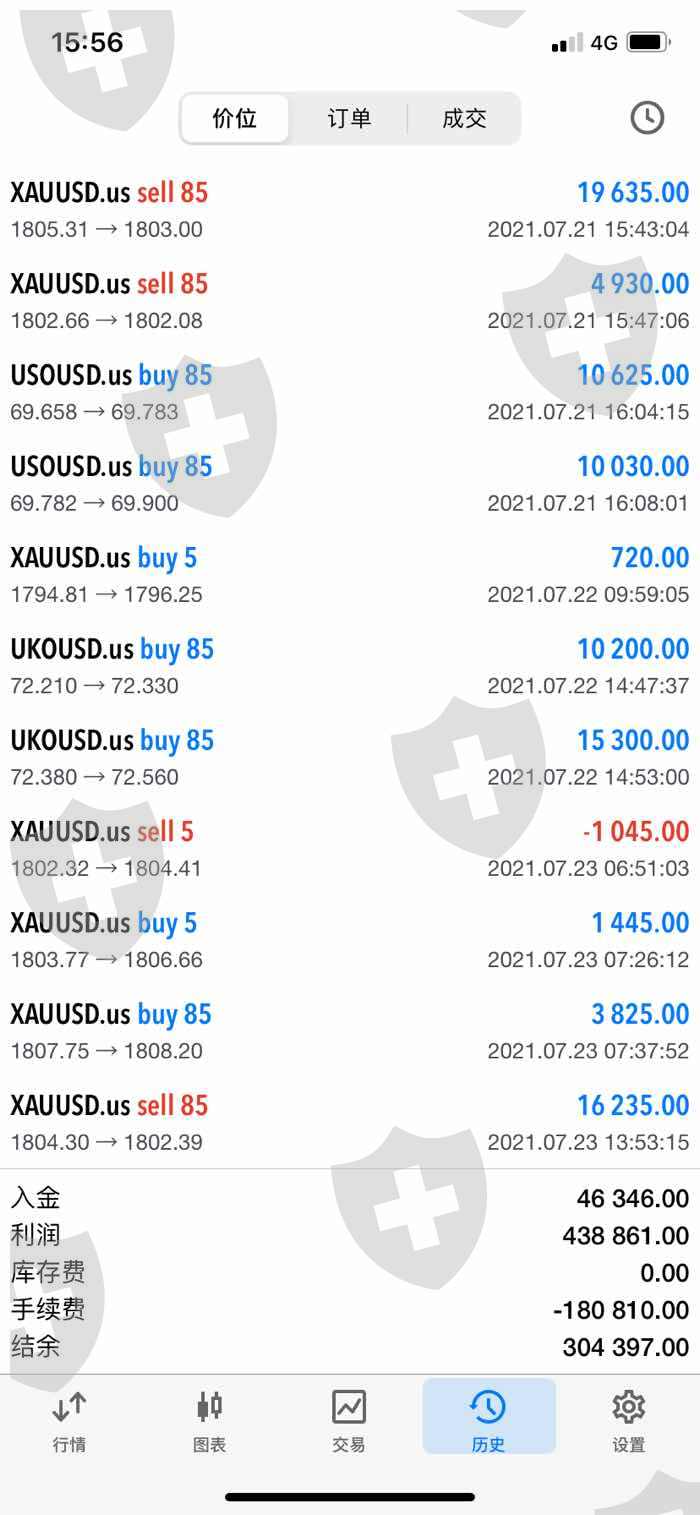Viewport: 700px width, 1515px height.
Task: View the UKOUSD buy 85 trade with 15 300.00
Action: [350, 758]
